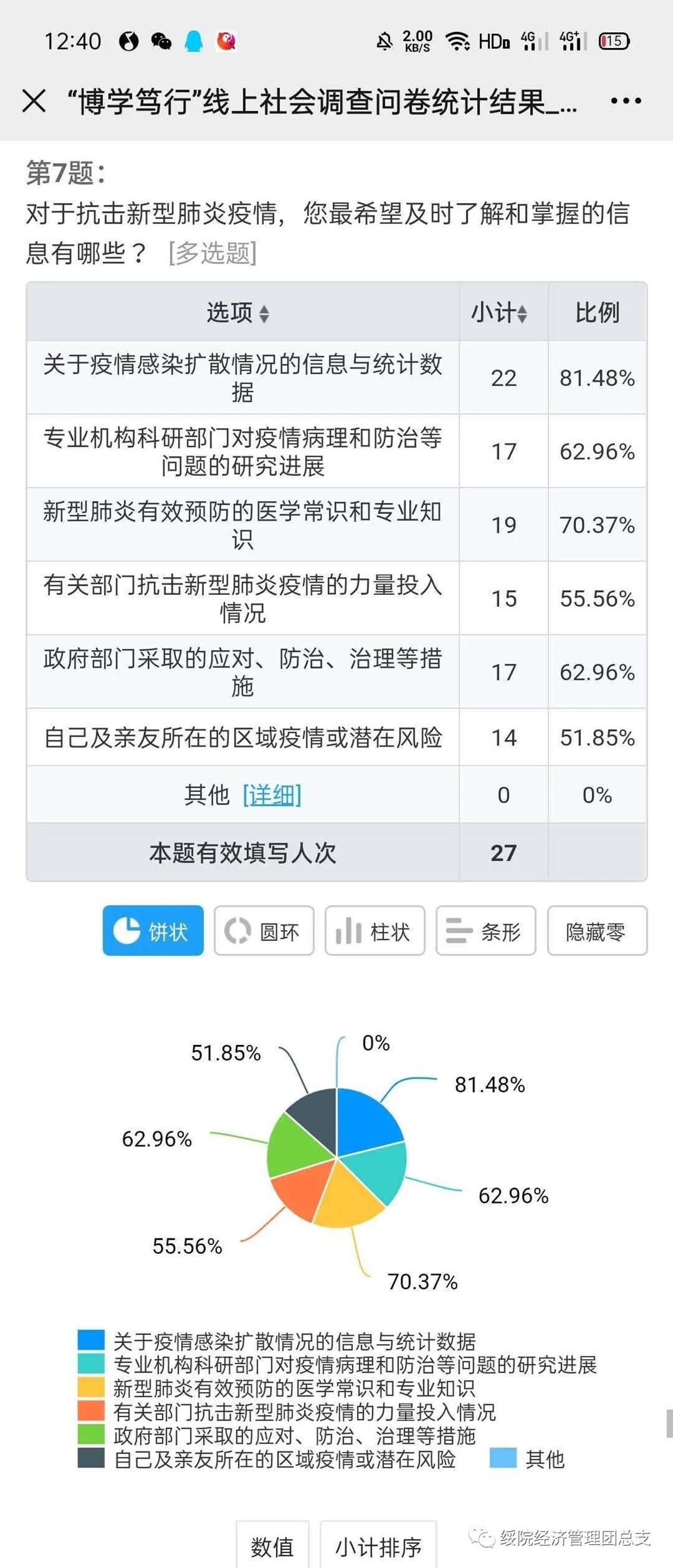Toggle the 其他 legend item
The width and height of the screenshot is (673, 1568).
528,1459
